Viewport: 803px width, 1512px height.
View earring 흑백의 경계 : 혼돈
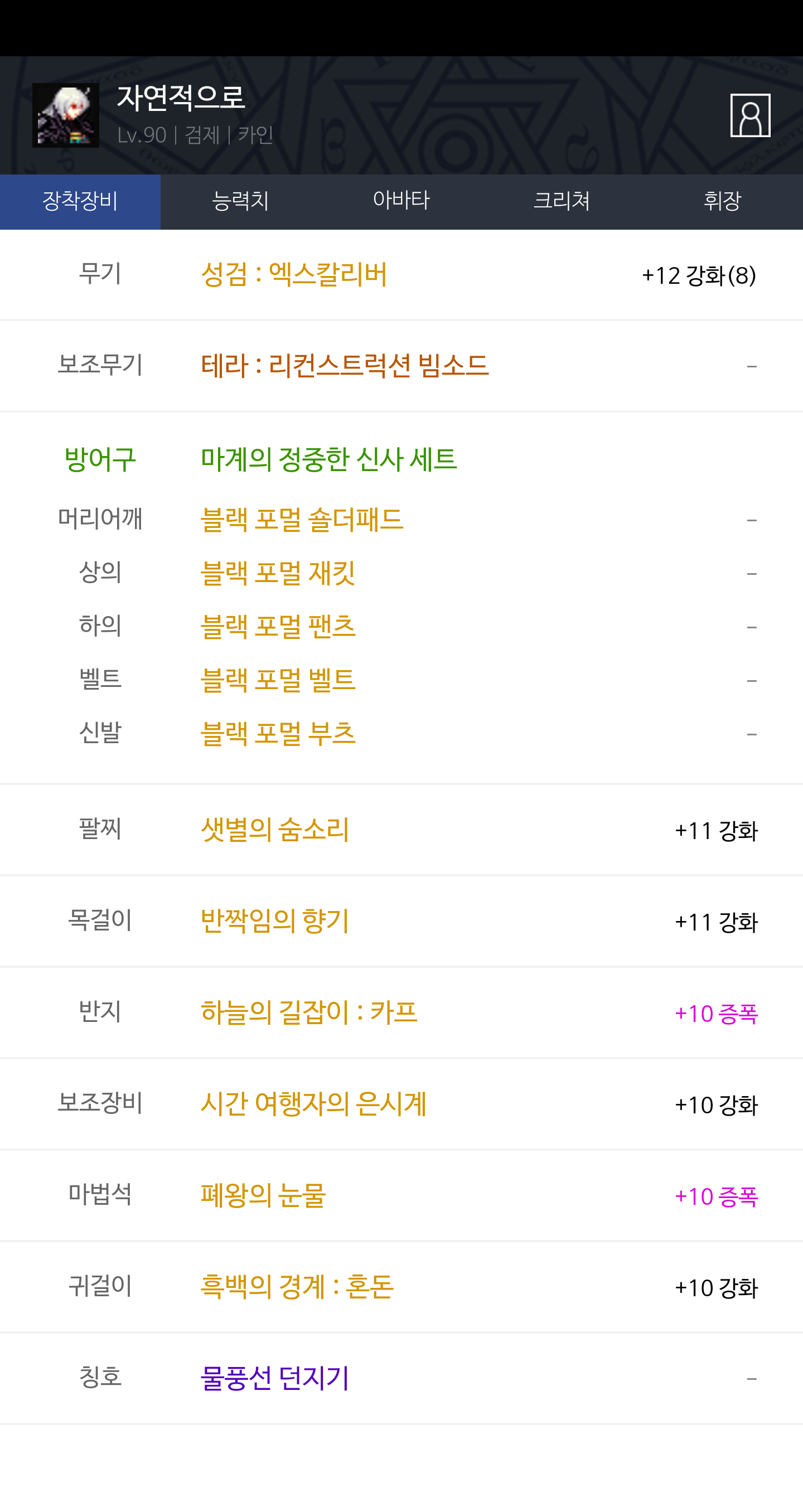[x=401, y=1287]
